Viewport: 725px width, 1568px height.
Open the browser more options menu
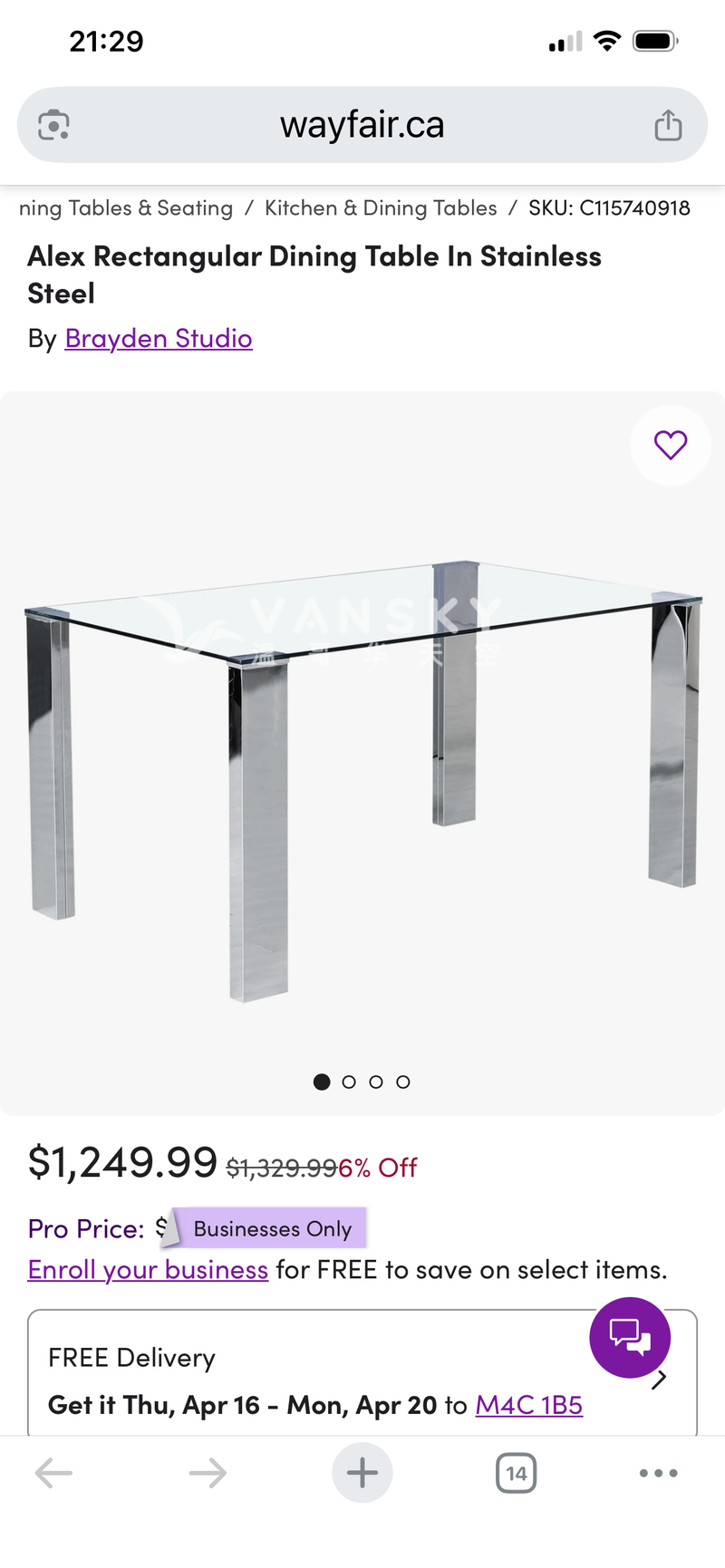(659, 1473)
